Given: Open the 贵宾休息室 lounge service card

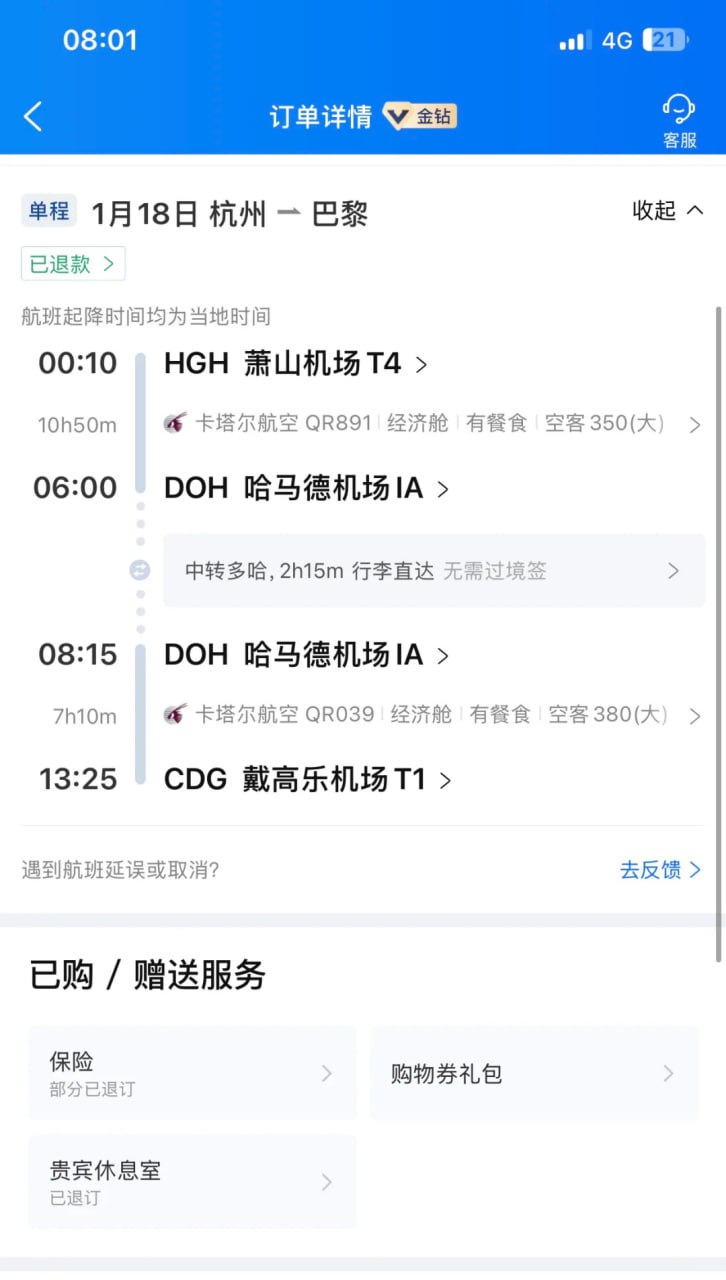Looking at the screenshot, I should coord(192,1181).
